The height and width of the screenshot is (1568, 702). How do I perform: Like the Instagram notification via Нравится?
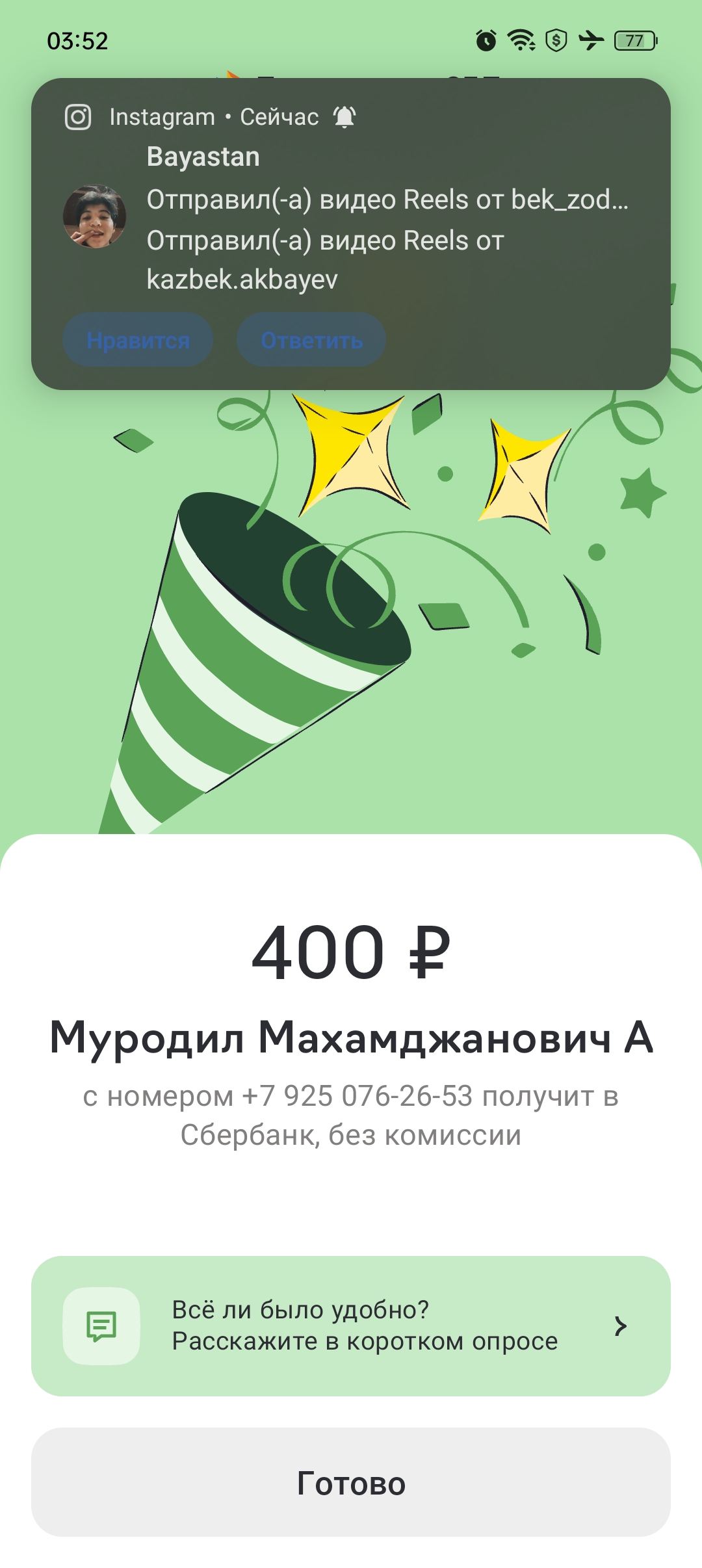[138, 340]
